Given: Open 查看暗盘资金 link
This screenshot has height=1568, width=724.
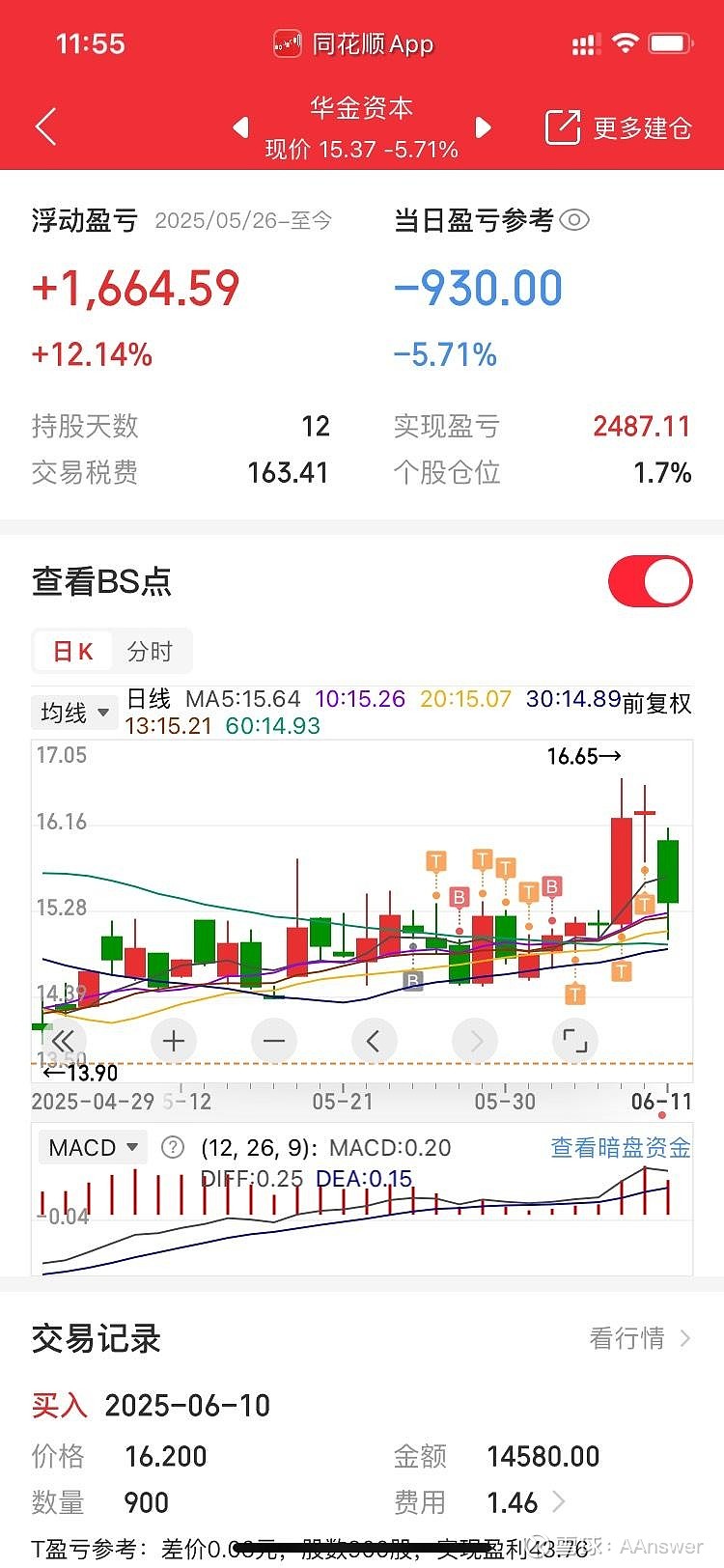Looking at the screenshot, I should click(621, 1147).
